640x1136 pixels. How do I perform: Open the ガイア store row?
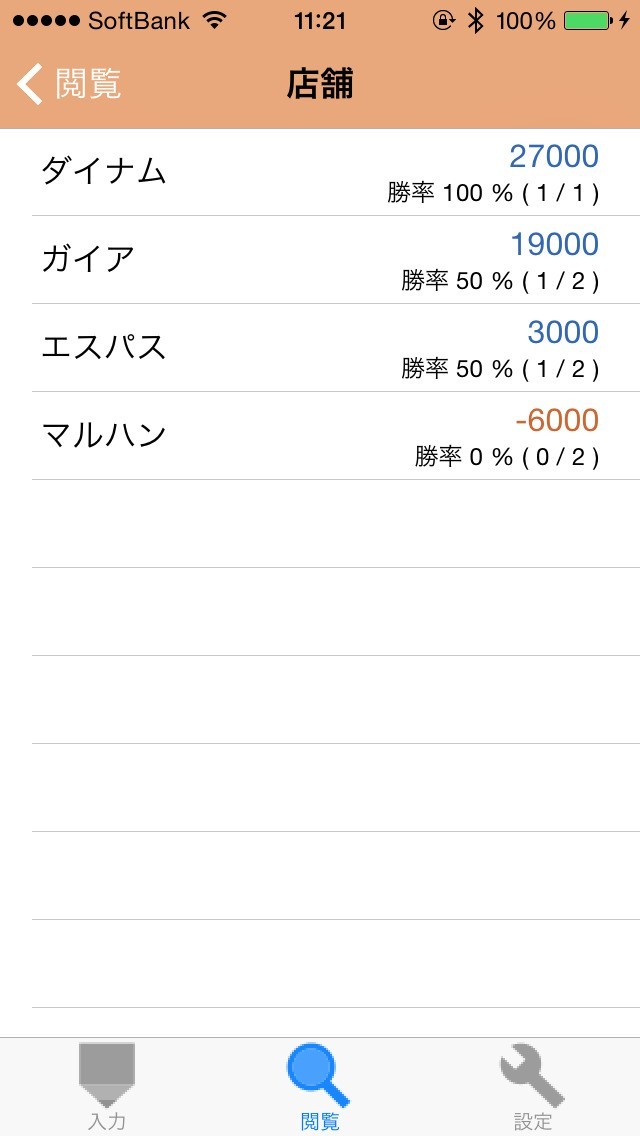click(320, 260)
